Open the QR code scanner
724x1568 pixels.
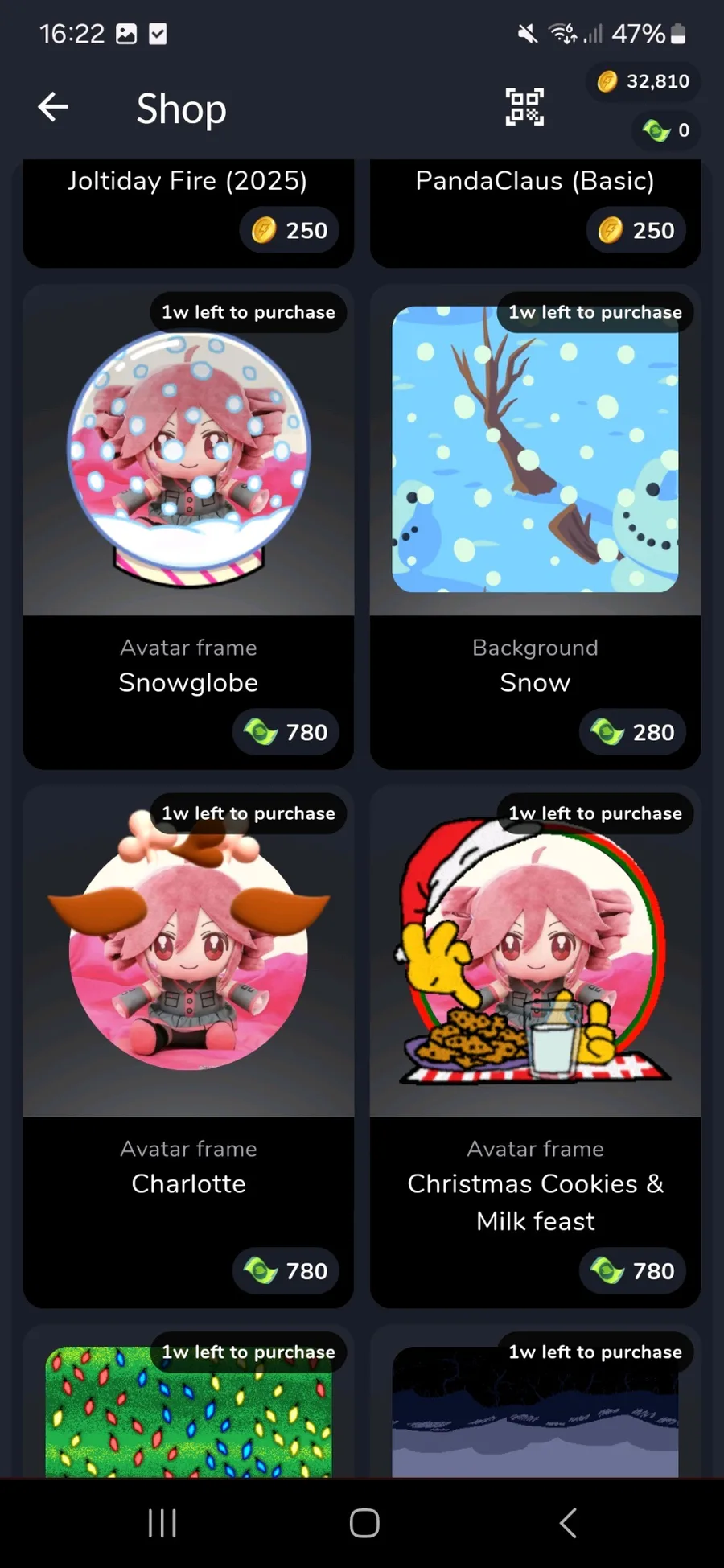point(524,107)
